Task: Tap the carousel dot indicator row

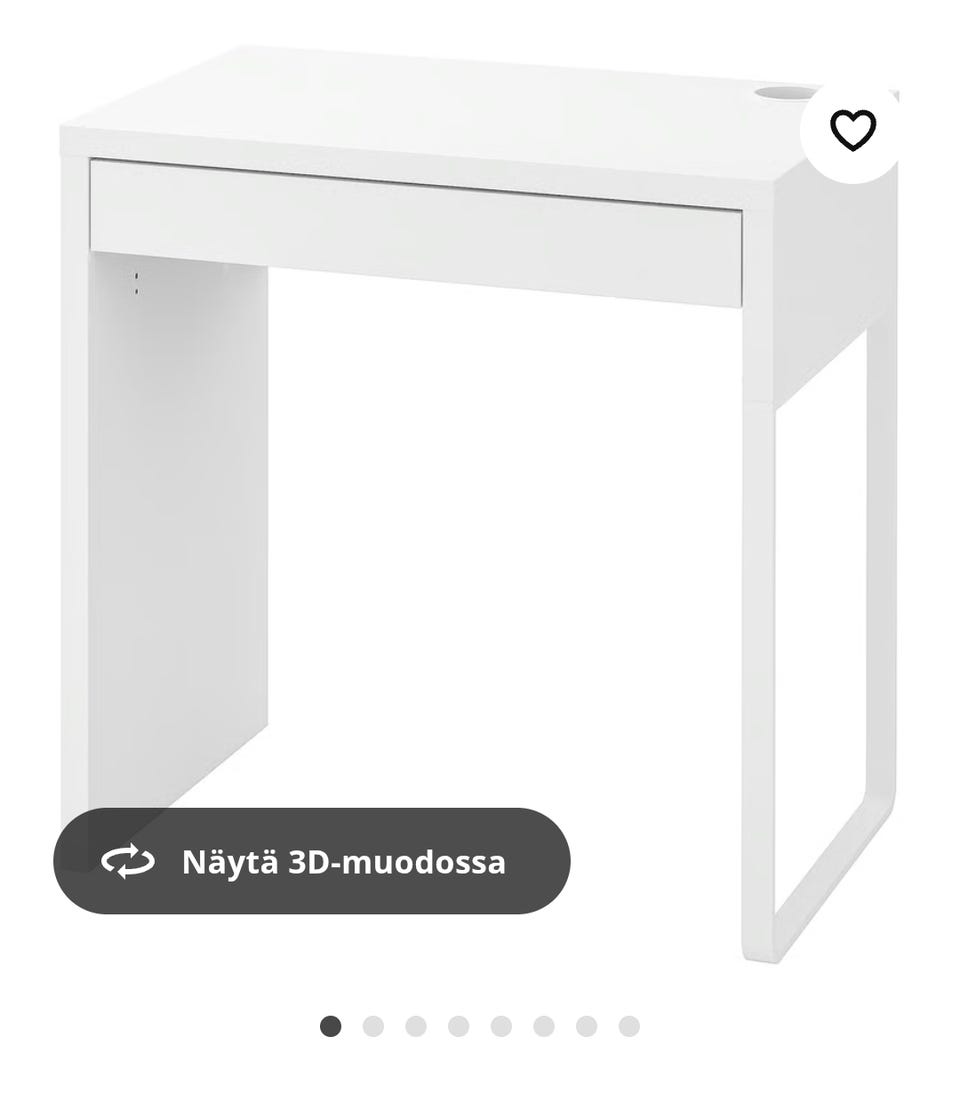Action: pyautogui.click(x=480, y=1024)
